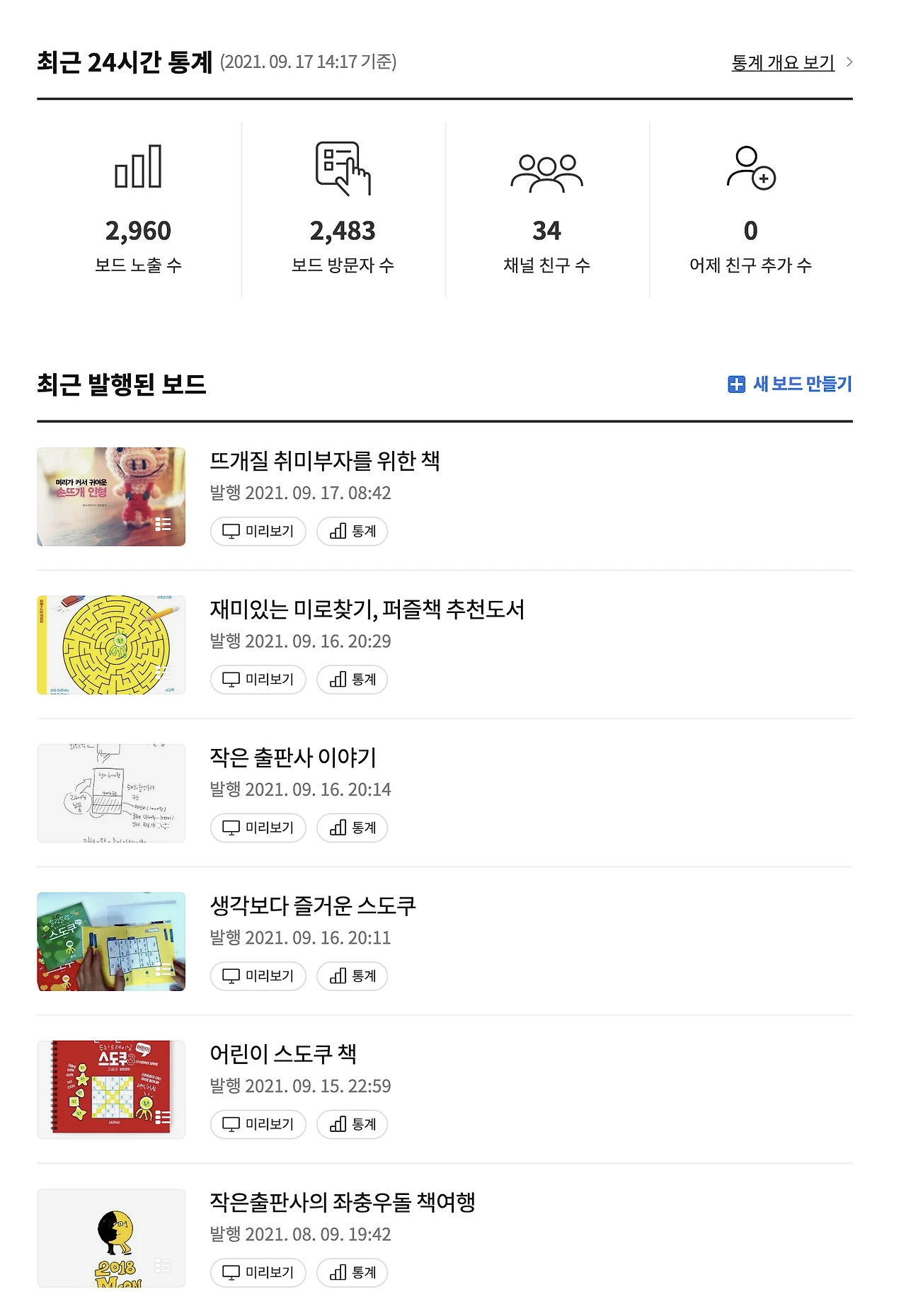Show 통계 for 재미있는 미로찾기, 퍼즐책 추천도서

[352, 680]
